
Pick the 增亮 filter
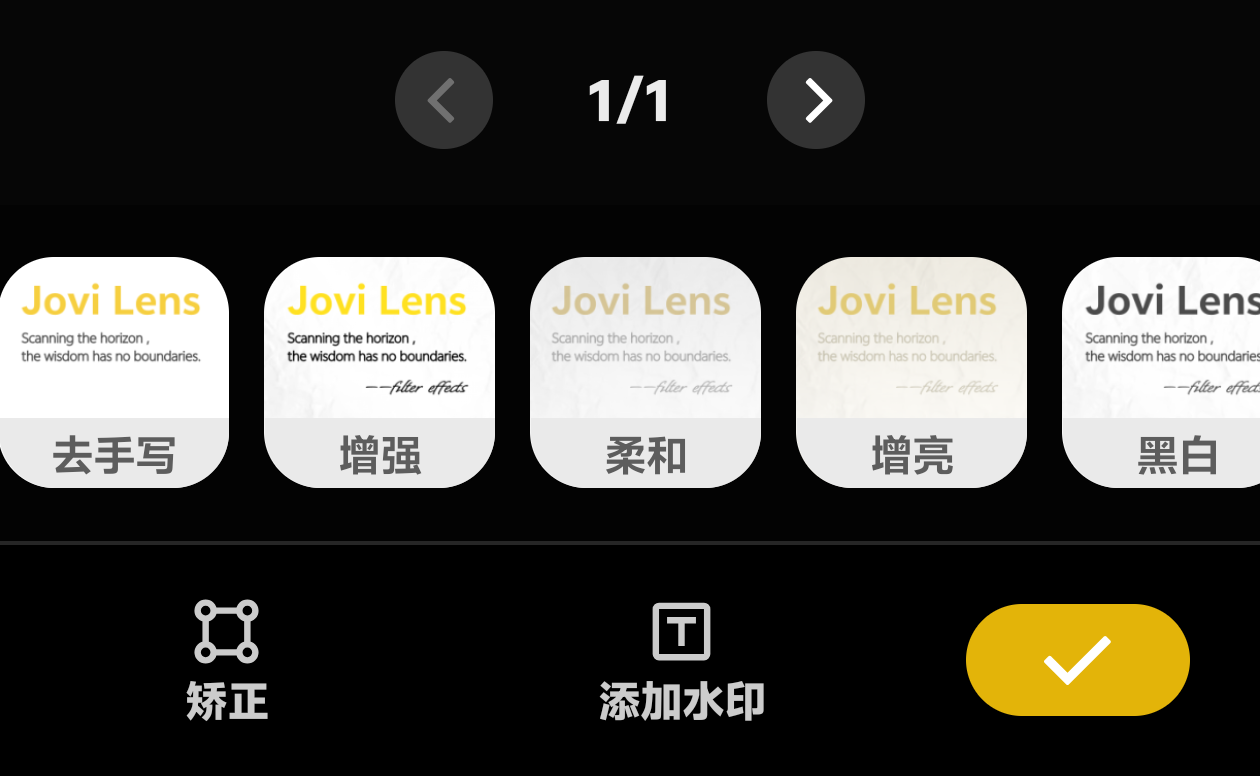pos(911,372)
